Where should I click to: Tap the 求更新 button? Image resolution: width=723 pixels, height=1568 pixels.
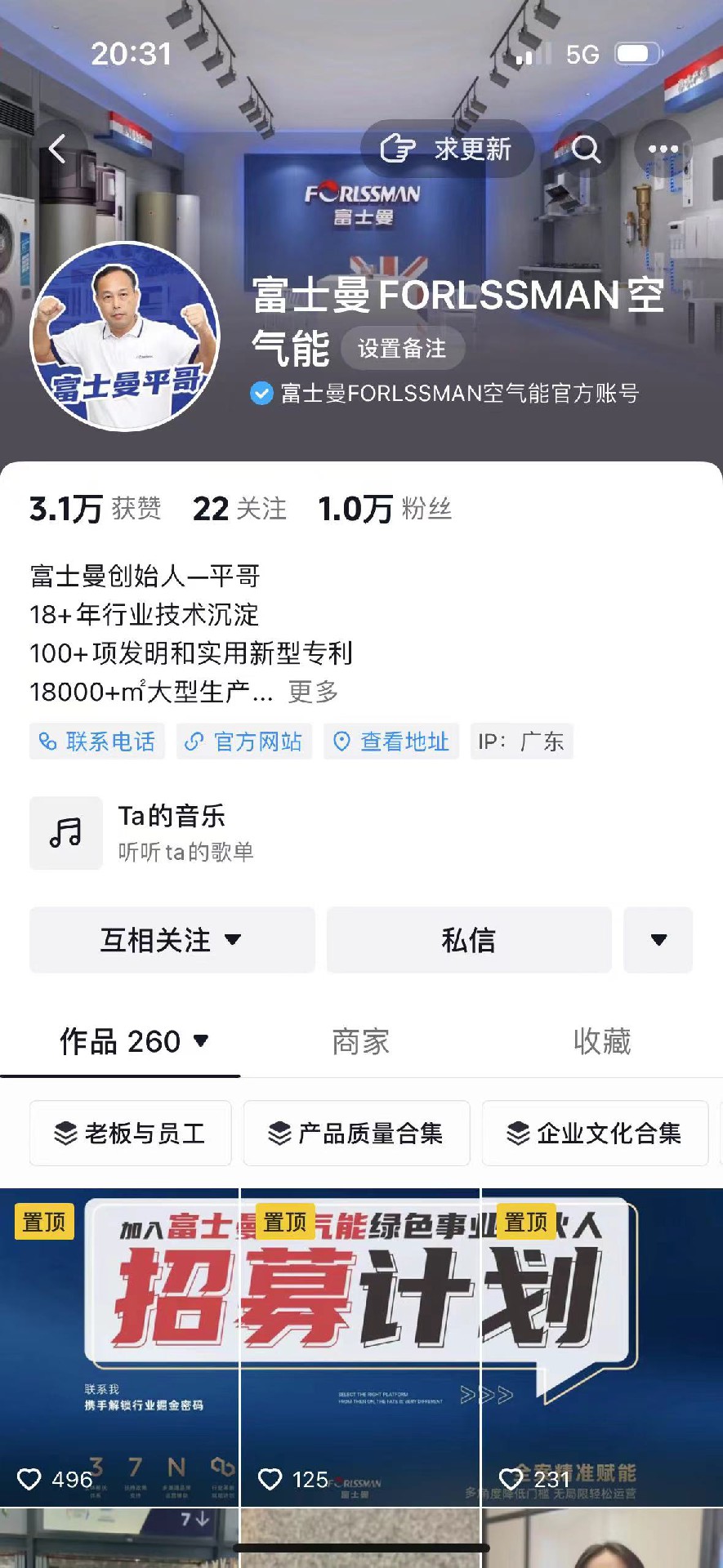[447, 149]
